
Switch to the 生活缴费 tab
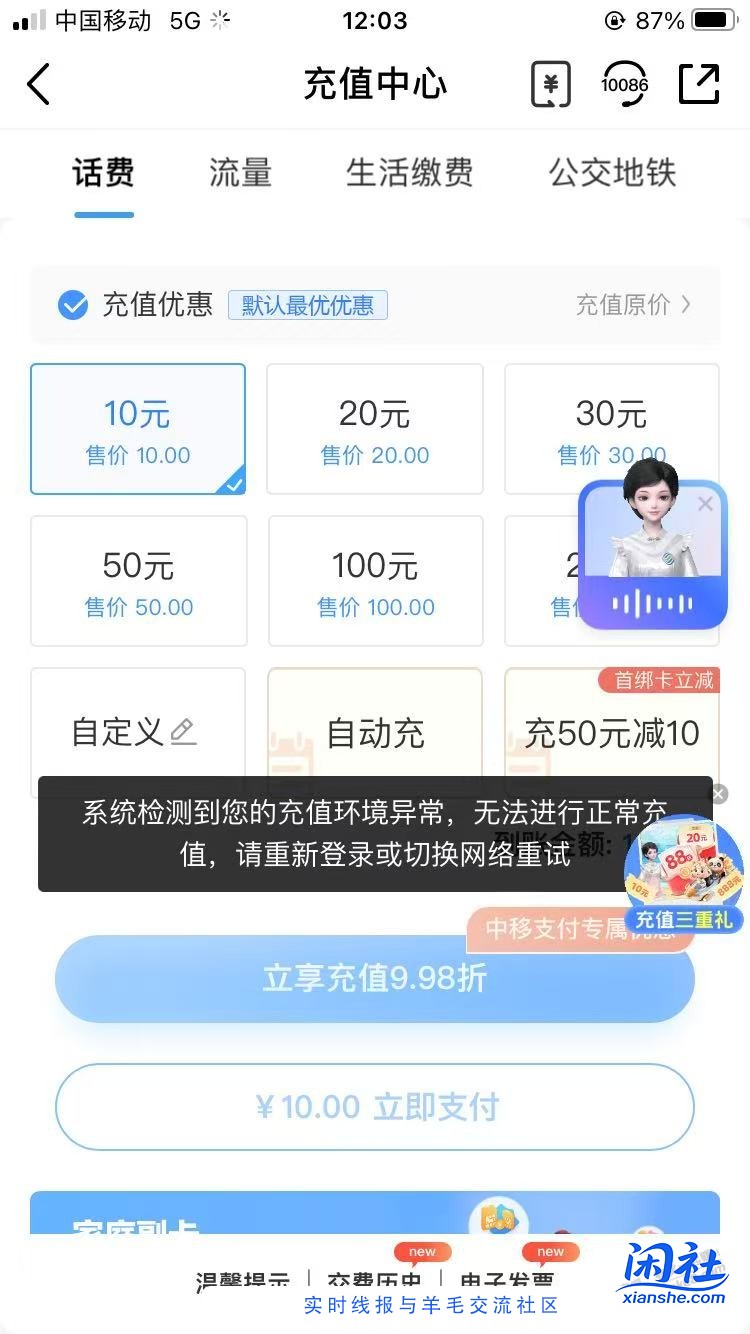pyautogui.click(x=409, y=173)
